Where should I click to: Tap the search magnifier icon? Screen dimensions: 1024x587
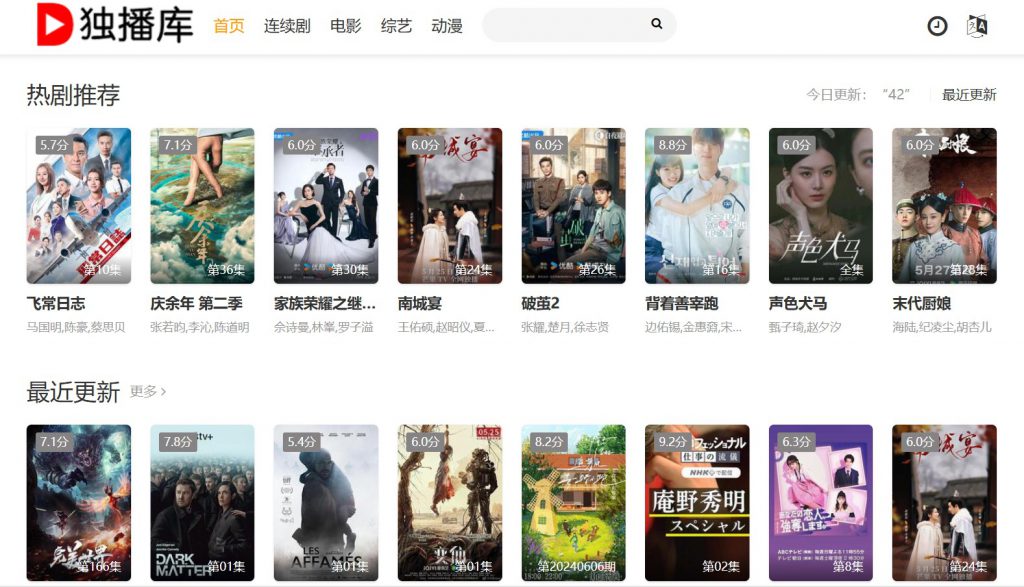tap(657, 24)
